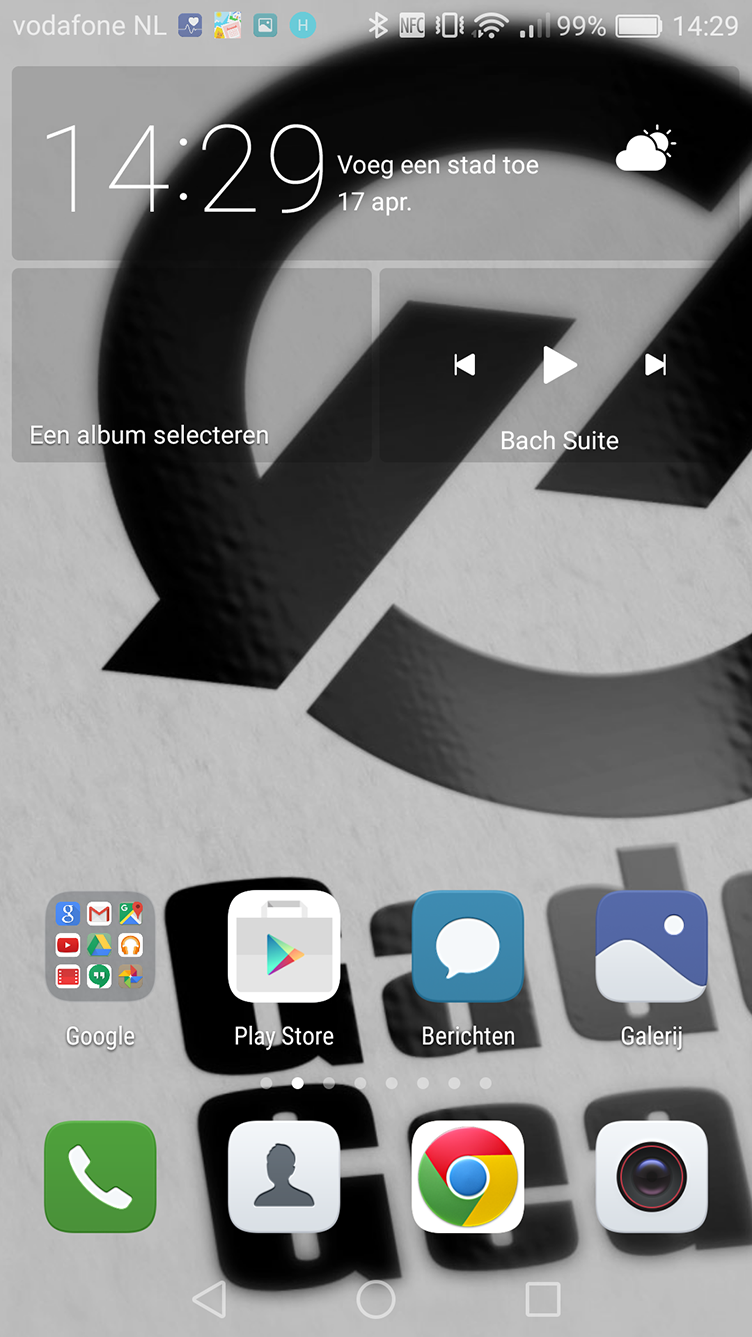
Task: Open the weather icon in the widget
Action: click(x=645, y=150)
